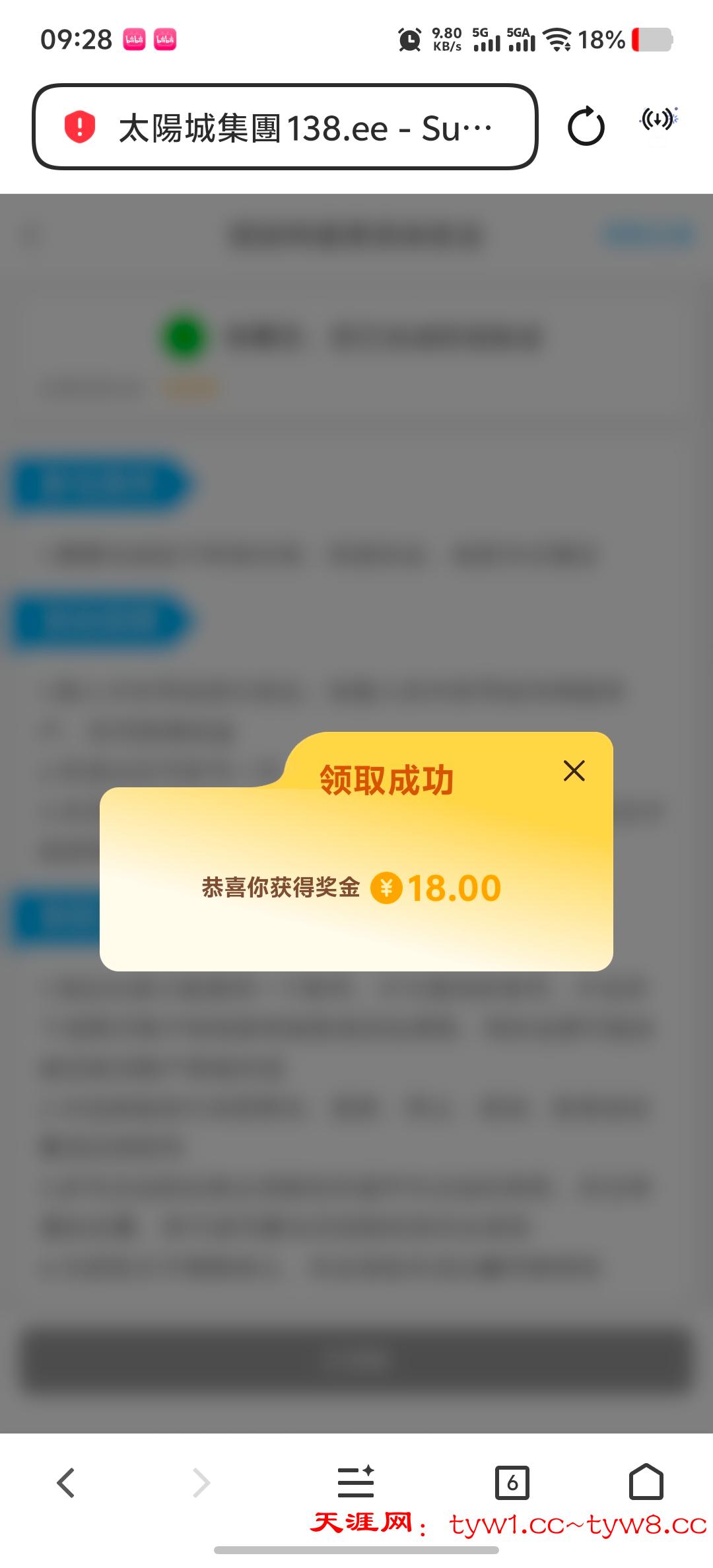Tap the address bar showing 太陽城集團138.ee
The image size is (713, 1568).
point(304,127)
